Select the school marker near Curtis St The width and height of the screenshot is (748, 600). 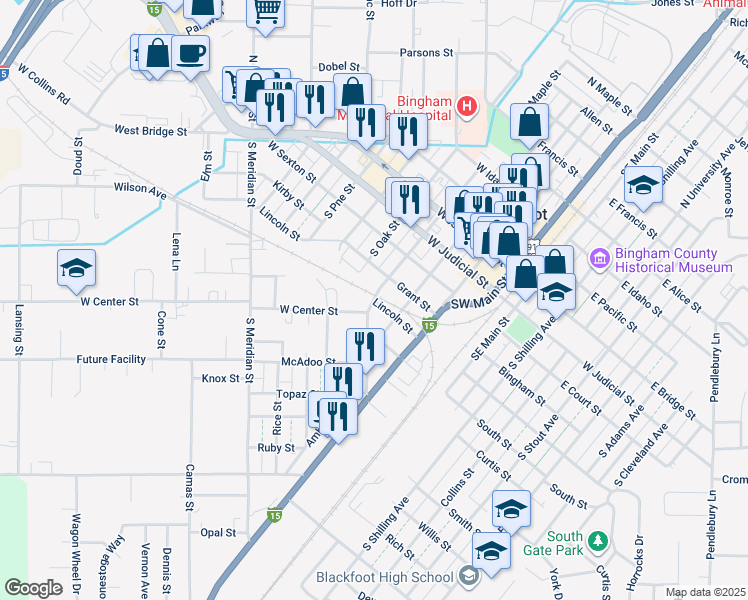[511, 509]
